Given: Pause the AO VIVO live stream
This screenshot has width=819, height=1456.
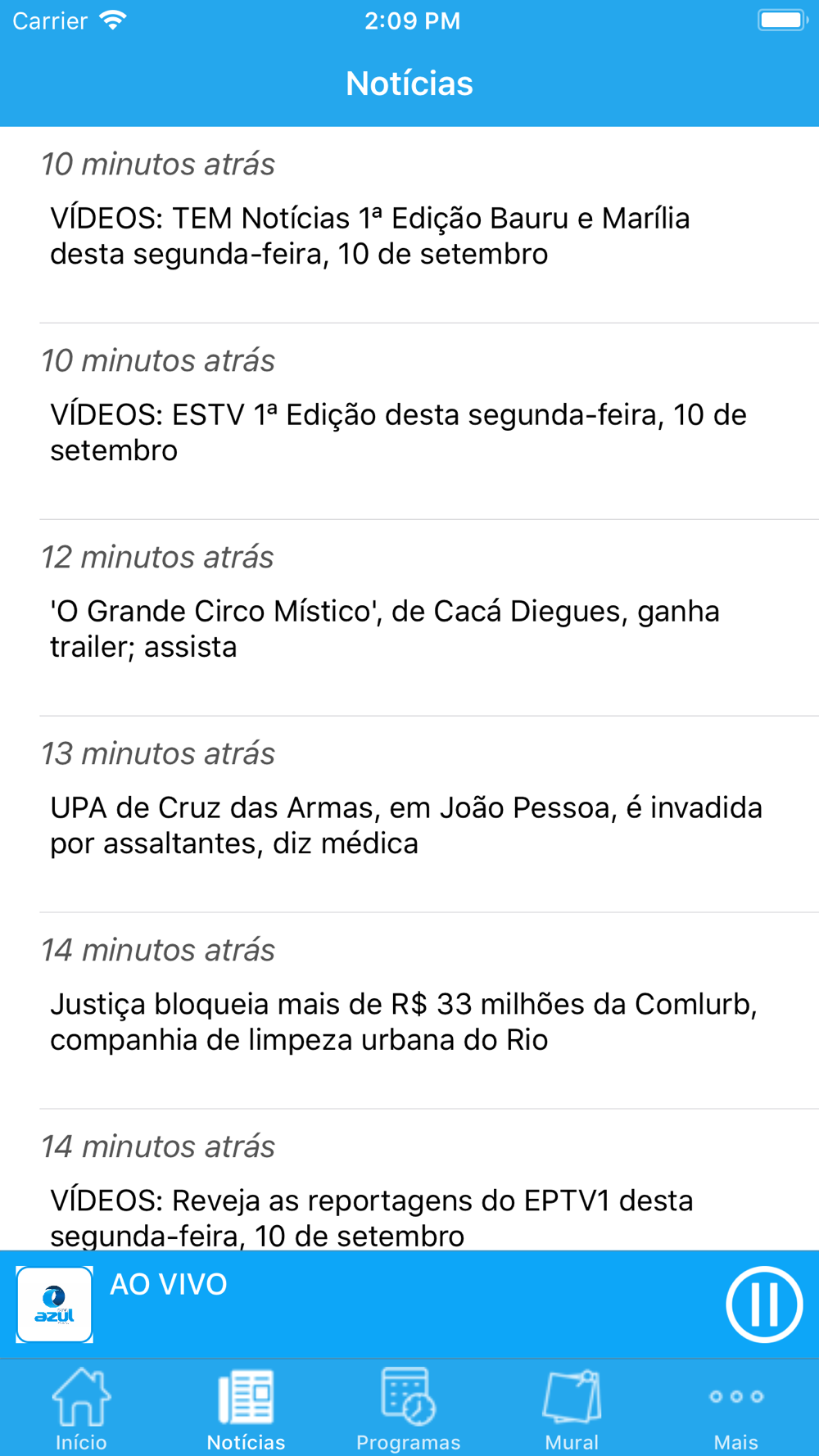Looking at the screenshot, I should 763,1304.
